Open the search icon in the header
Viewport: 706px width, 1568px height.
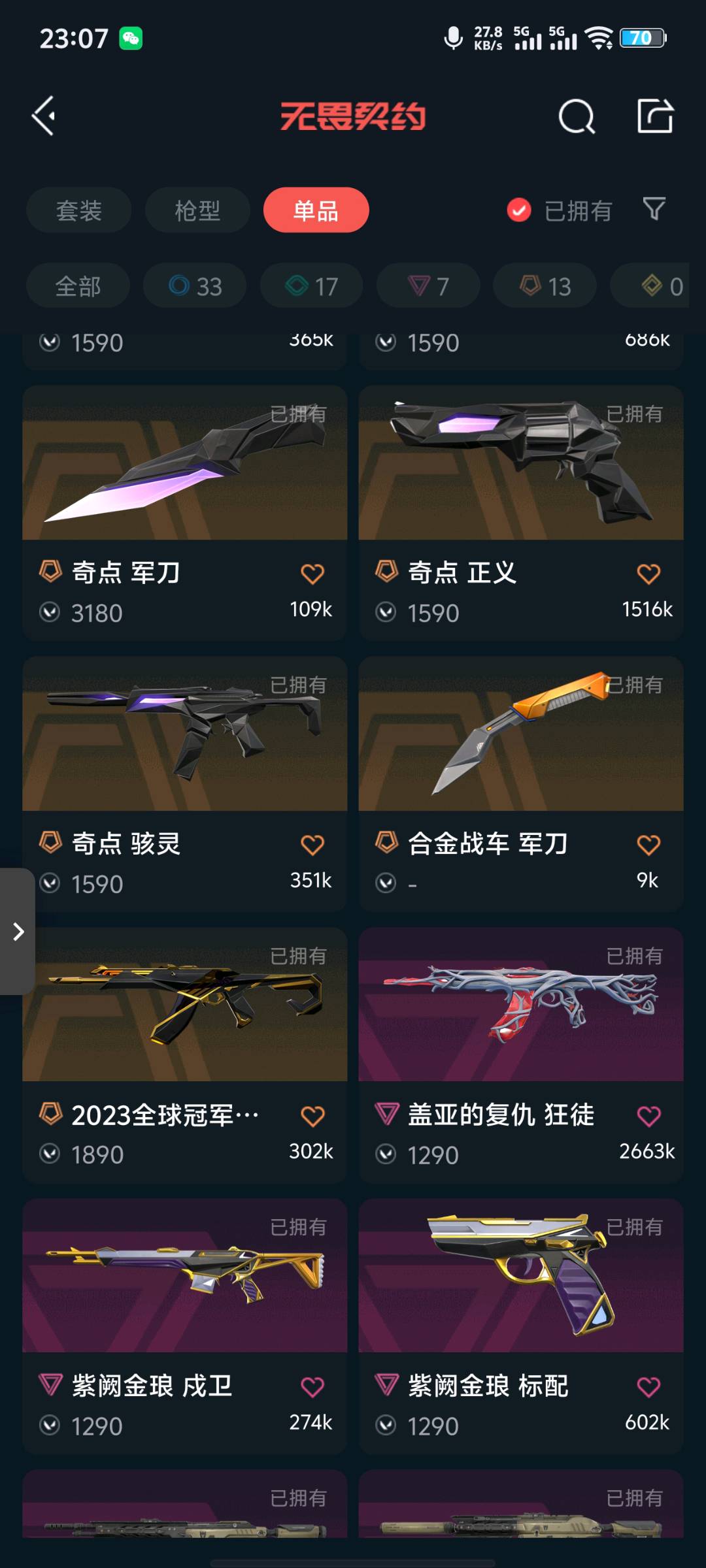[x=577, y=117]
